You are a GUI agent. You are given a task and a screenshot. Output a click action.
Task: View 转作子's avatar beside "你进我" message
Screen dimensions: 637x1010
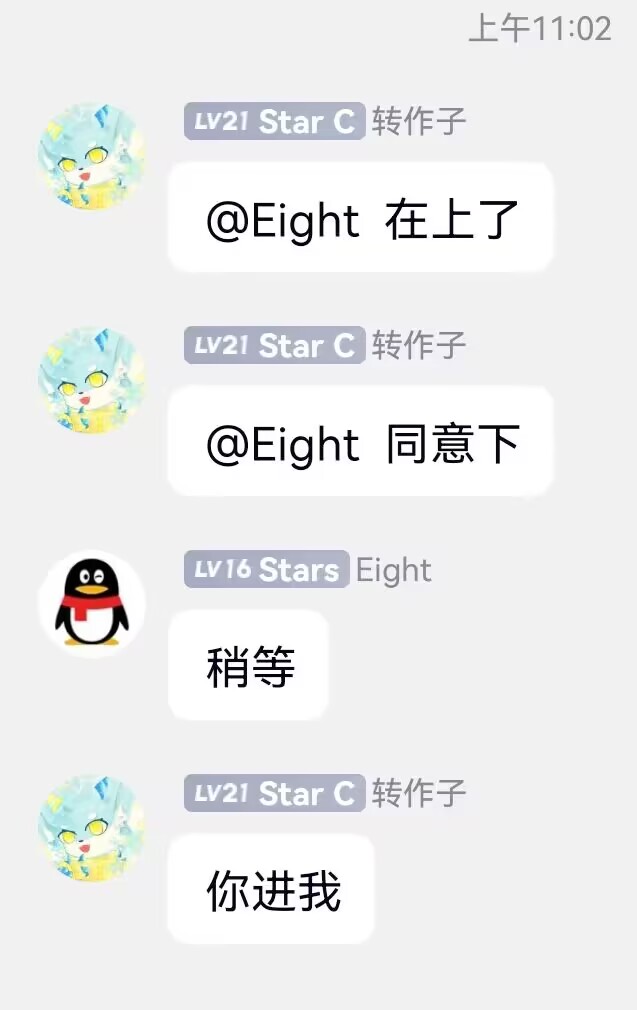pyautogui.click(x=91, y=827)
